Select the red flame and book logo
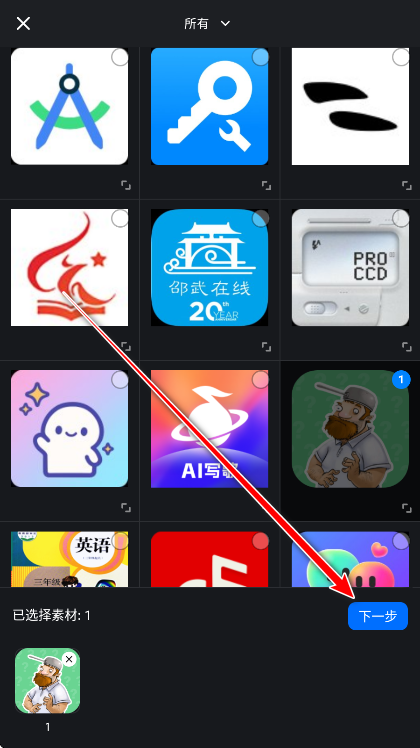Image resolution: width=420 pixels, height=748 pixels. 119,218
